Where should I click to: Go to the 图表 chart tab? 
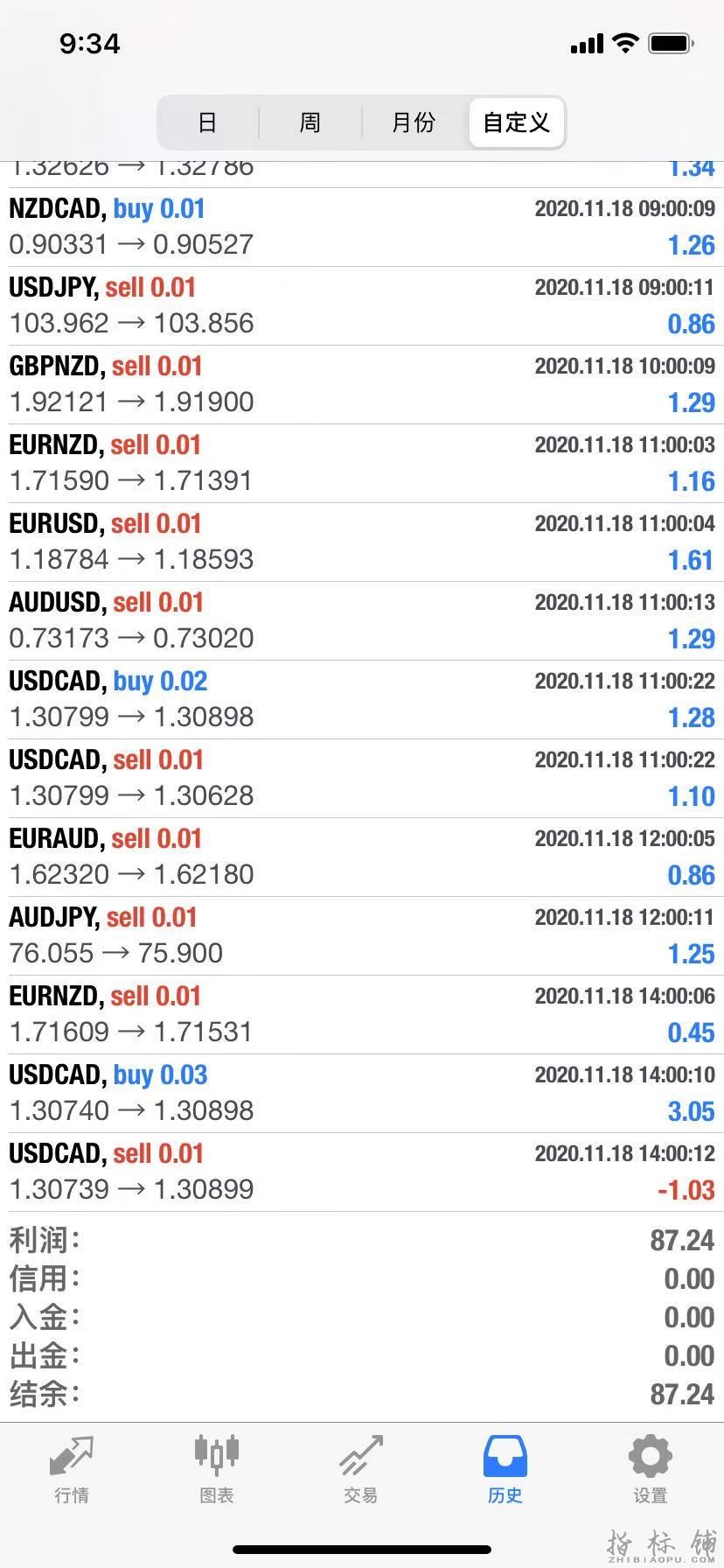pos(216,1469)
